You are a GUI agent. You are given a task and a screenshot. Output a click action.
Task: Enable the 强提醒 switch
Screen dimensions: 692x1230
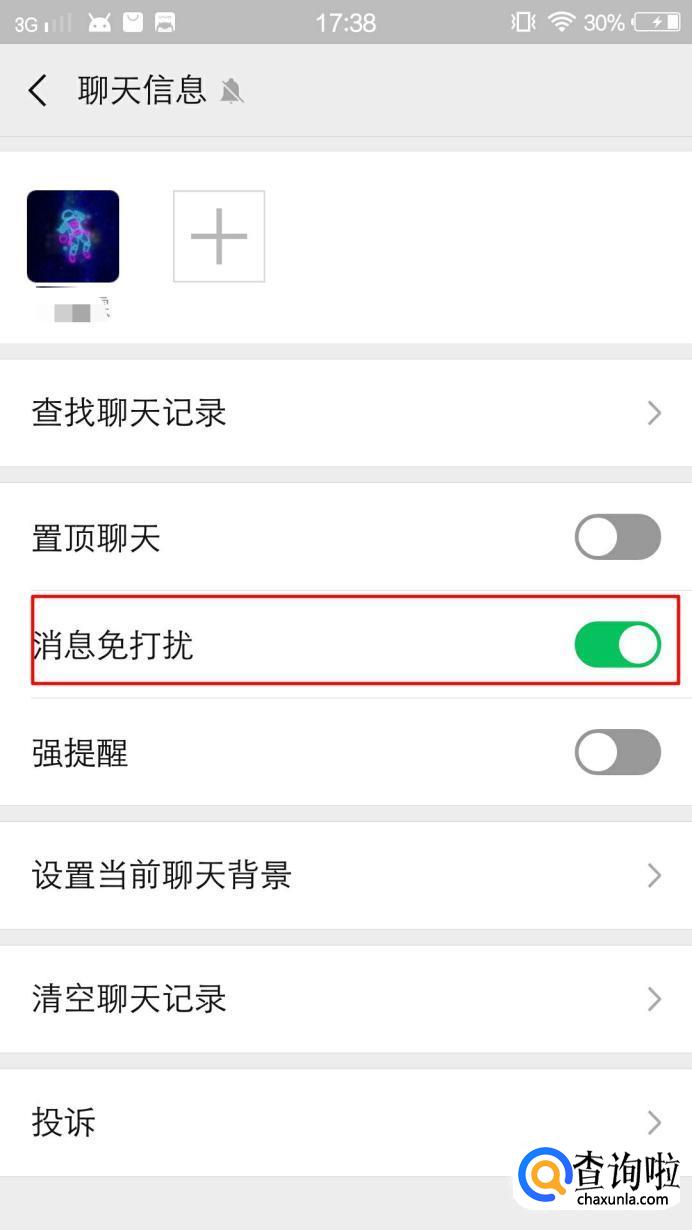[x=617, y=752]
